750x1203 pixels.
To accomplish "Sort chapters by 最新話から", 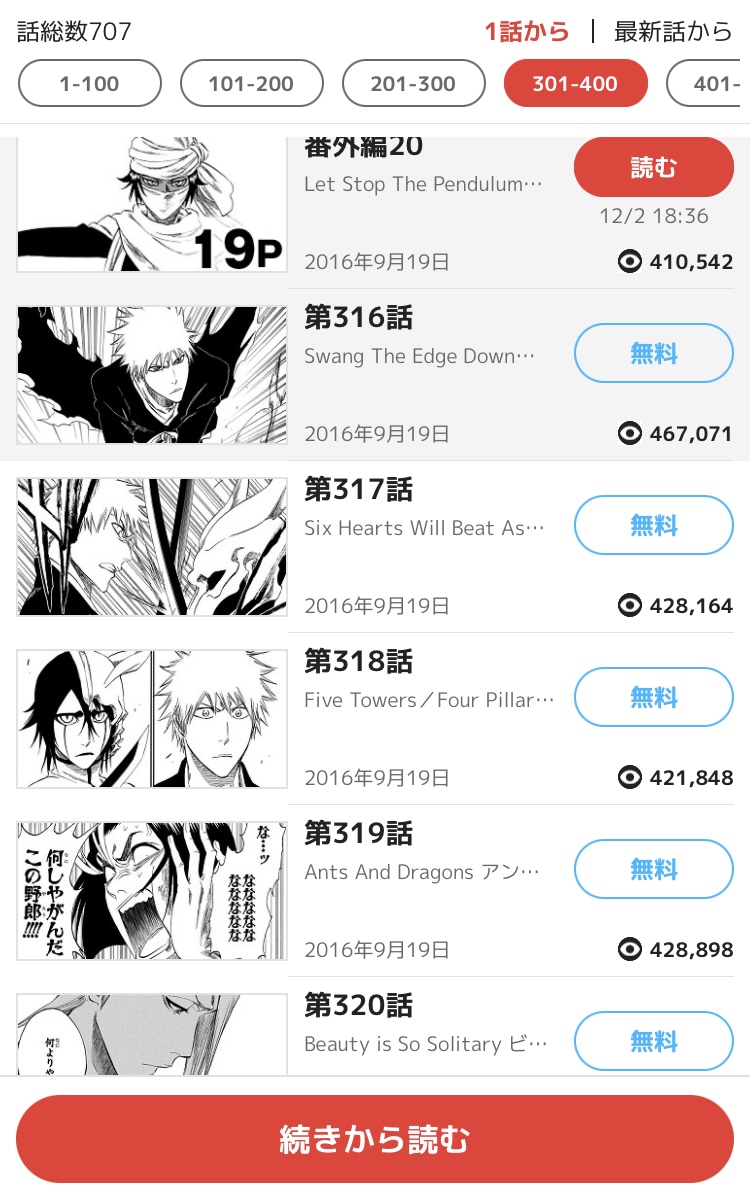I will point(673,31).
